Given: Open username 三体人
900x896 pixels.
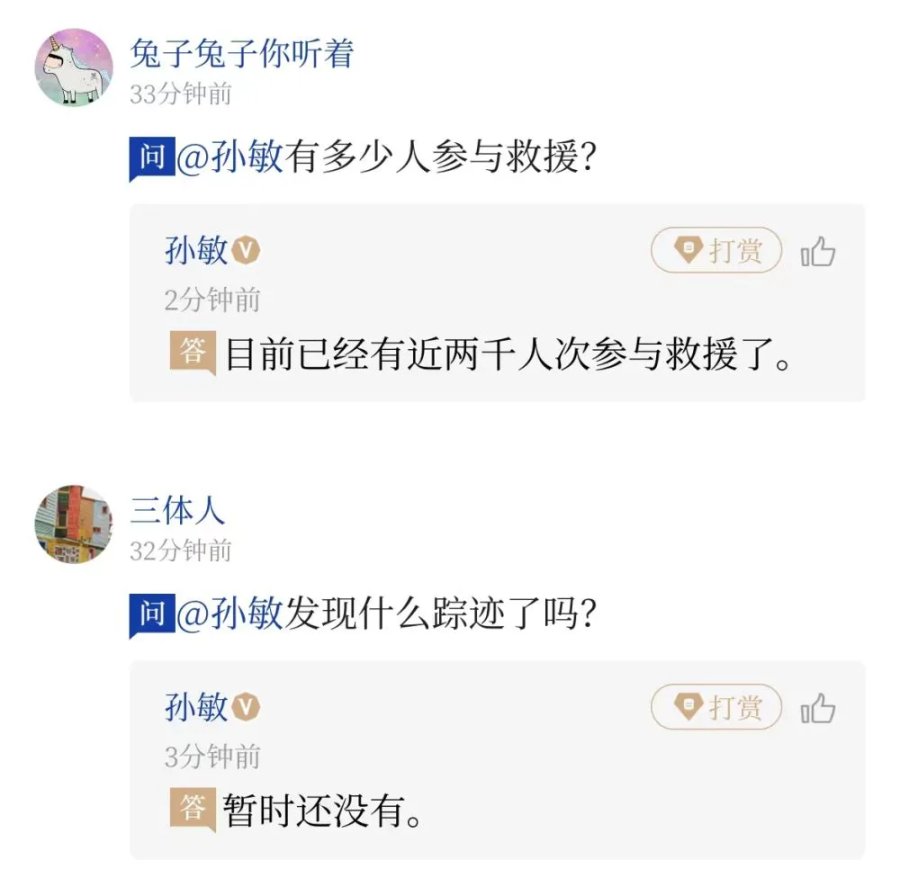Looking at the screenshot, I should coord(178,510).
